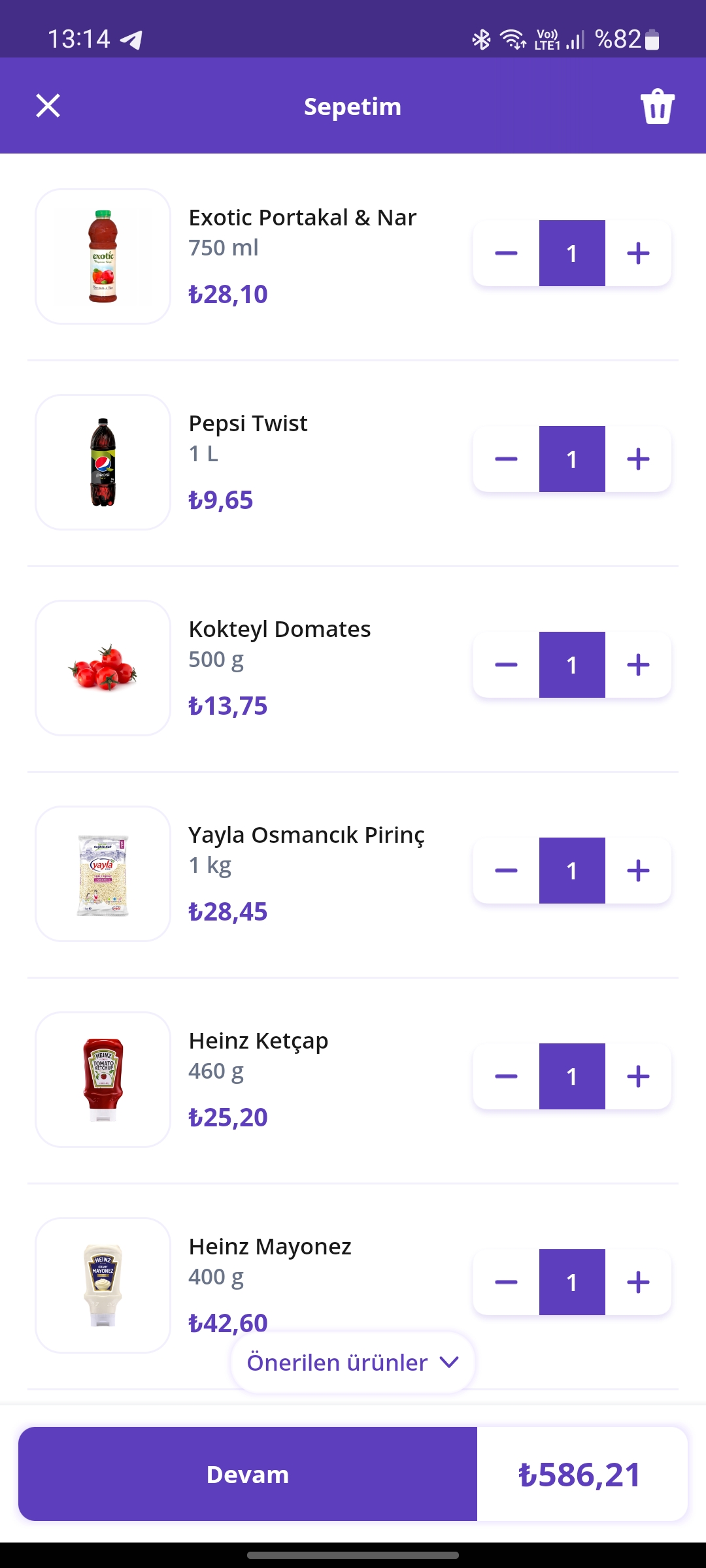Decrease Kokteyl Domates quantity
Viewport: 706px width, 1568px height.
click(506, 665)
